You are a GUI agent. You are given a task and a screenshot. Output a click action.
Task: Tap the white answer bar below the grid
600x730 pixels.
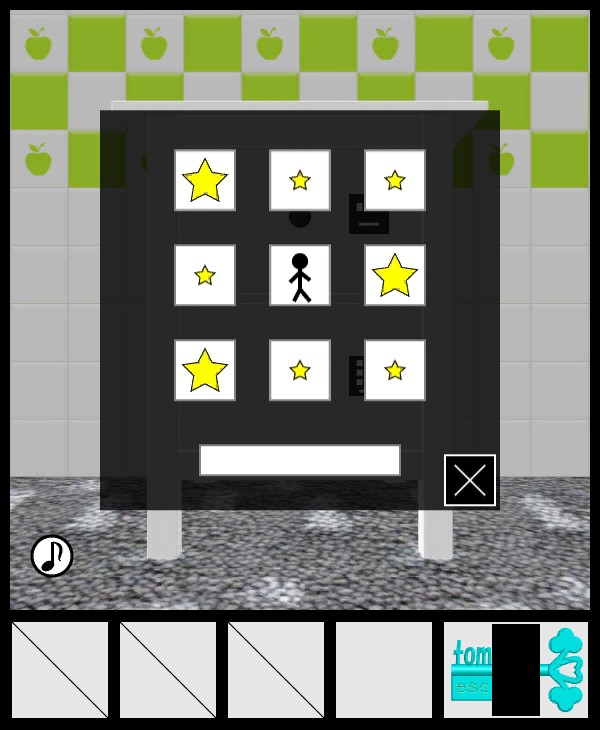300,460
